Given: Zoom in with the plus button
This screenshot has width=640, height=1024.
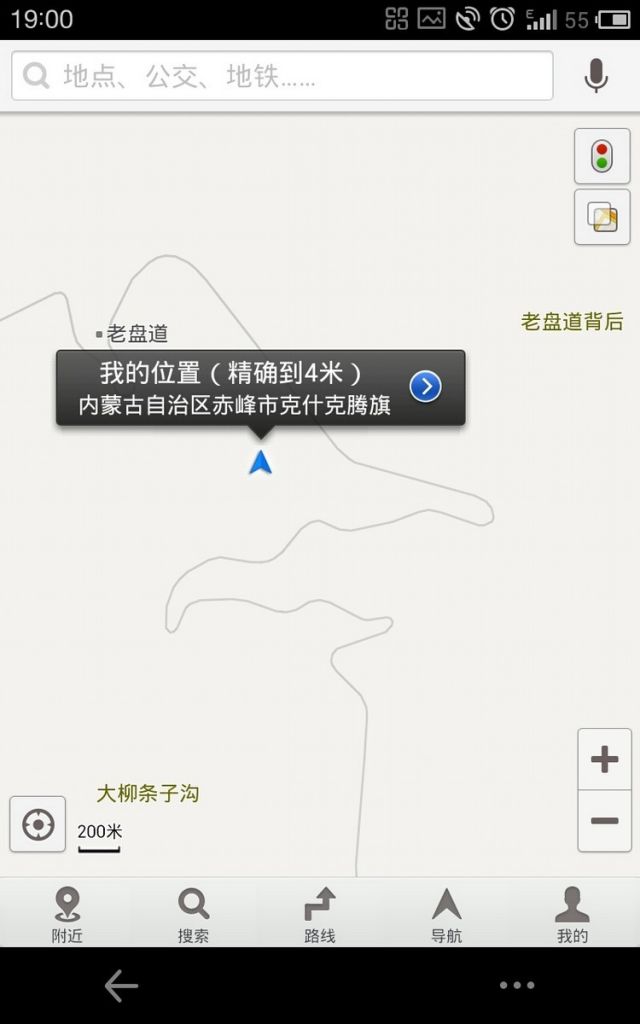Looking at the screenshot, I should coord(604,760).
